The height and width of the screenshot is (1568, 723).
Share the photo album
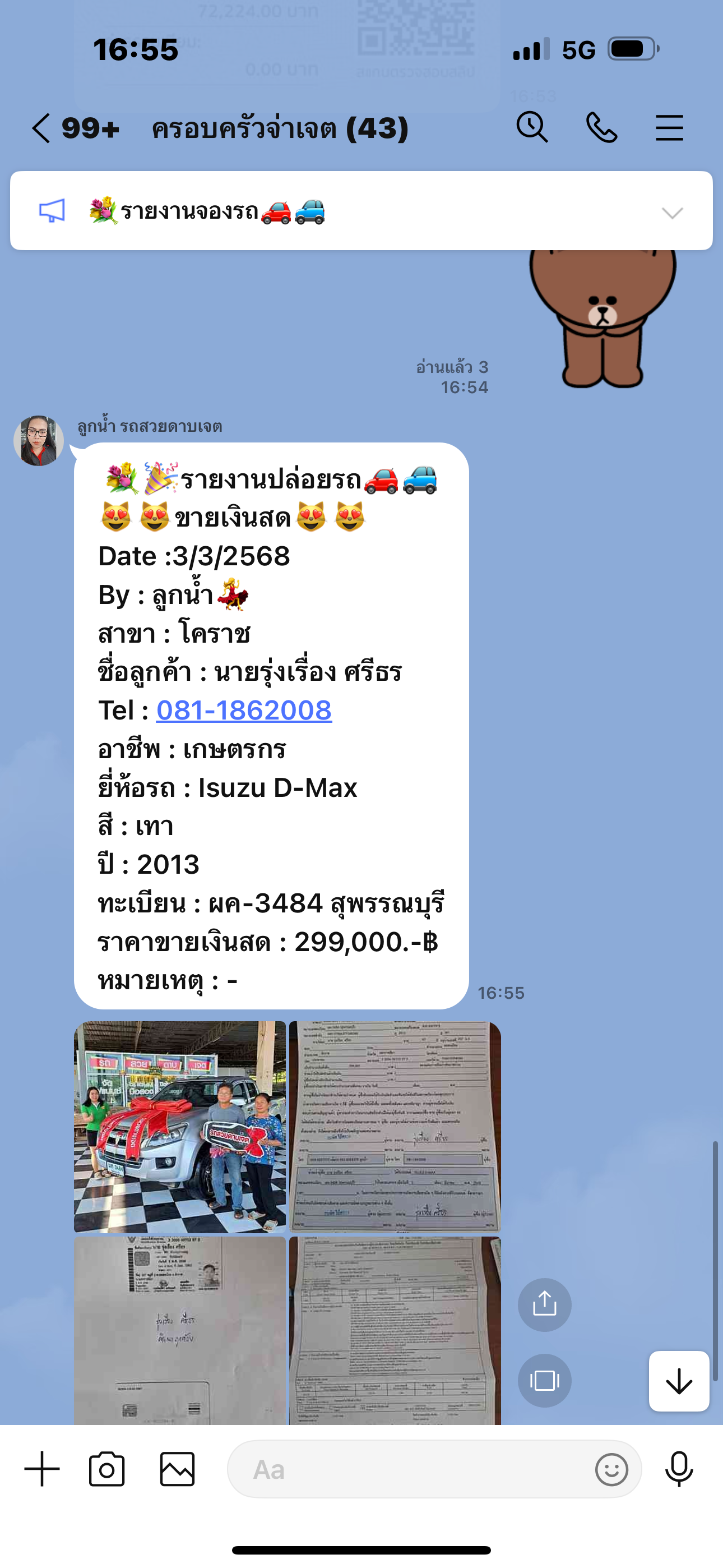tap(545, 1304)
